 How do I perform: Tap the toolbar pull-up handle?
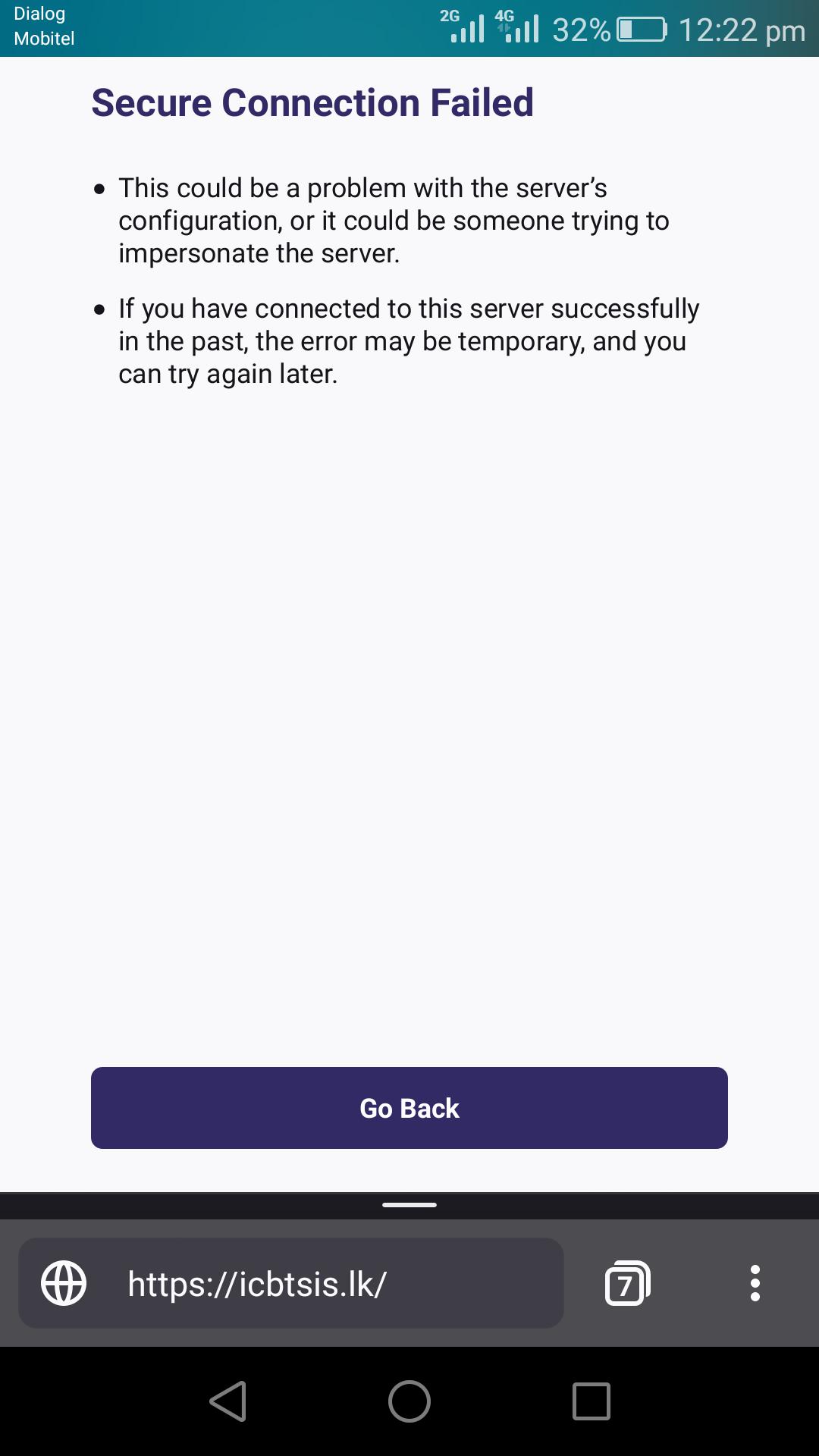click(x=409, y=1204)
